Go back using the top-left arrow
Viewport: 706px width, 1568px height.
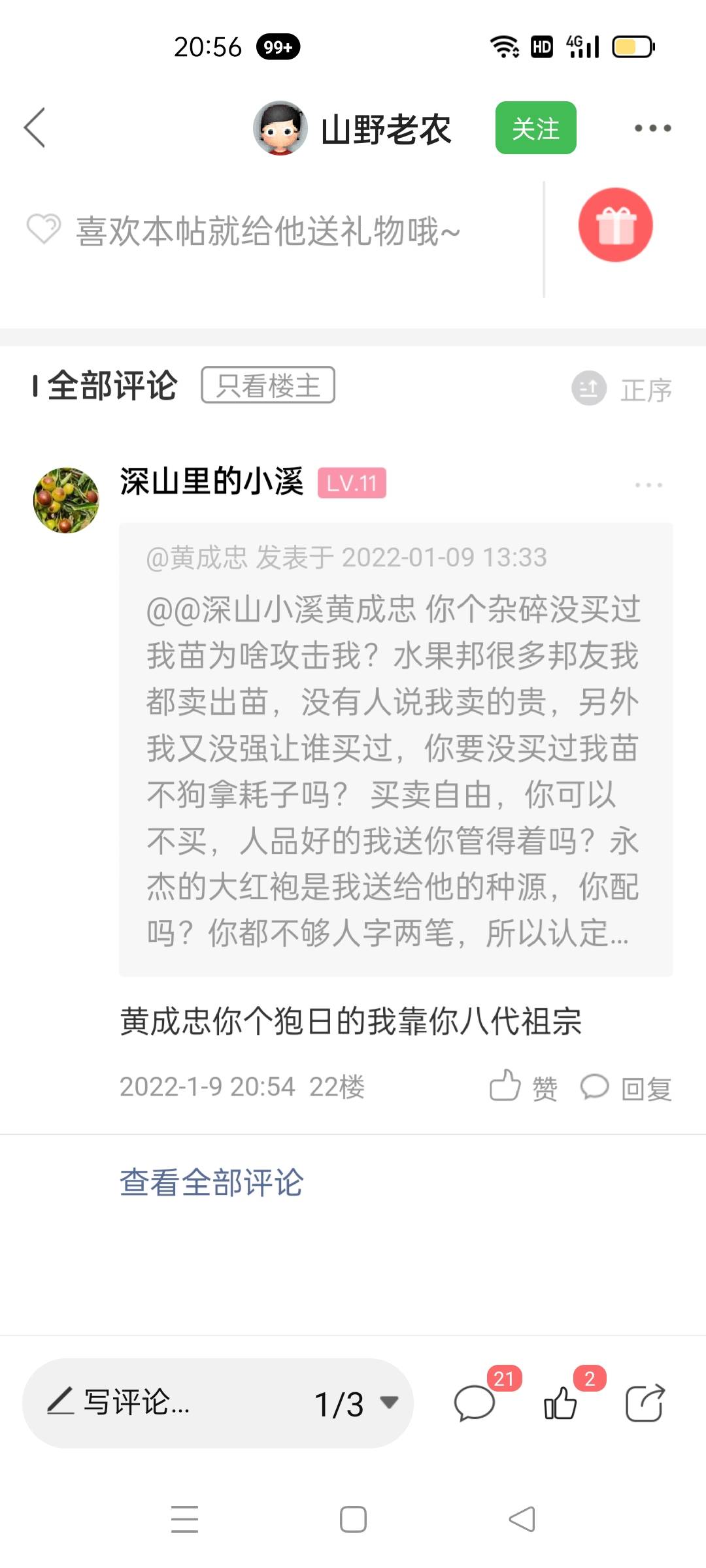coord(35,127)
